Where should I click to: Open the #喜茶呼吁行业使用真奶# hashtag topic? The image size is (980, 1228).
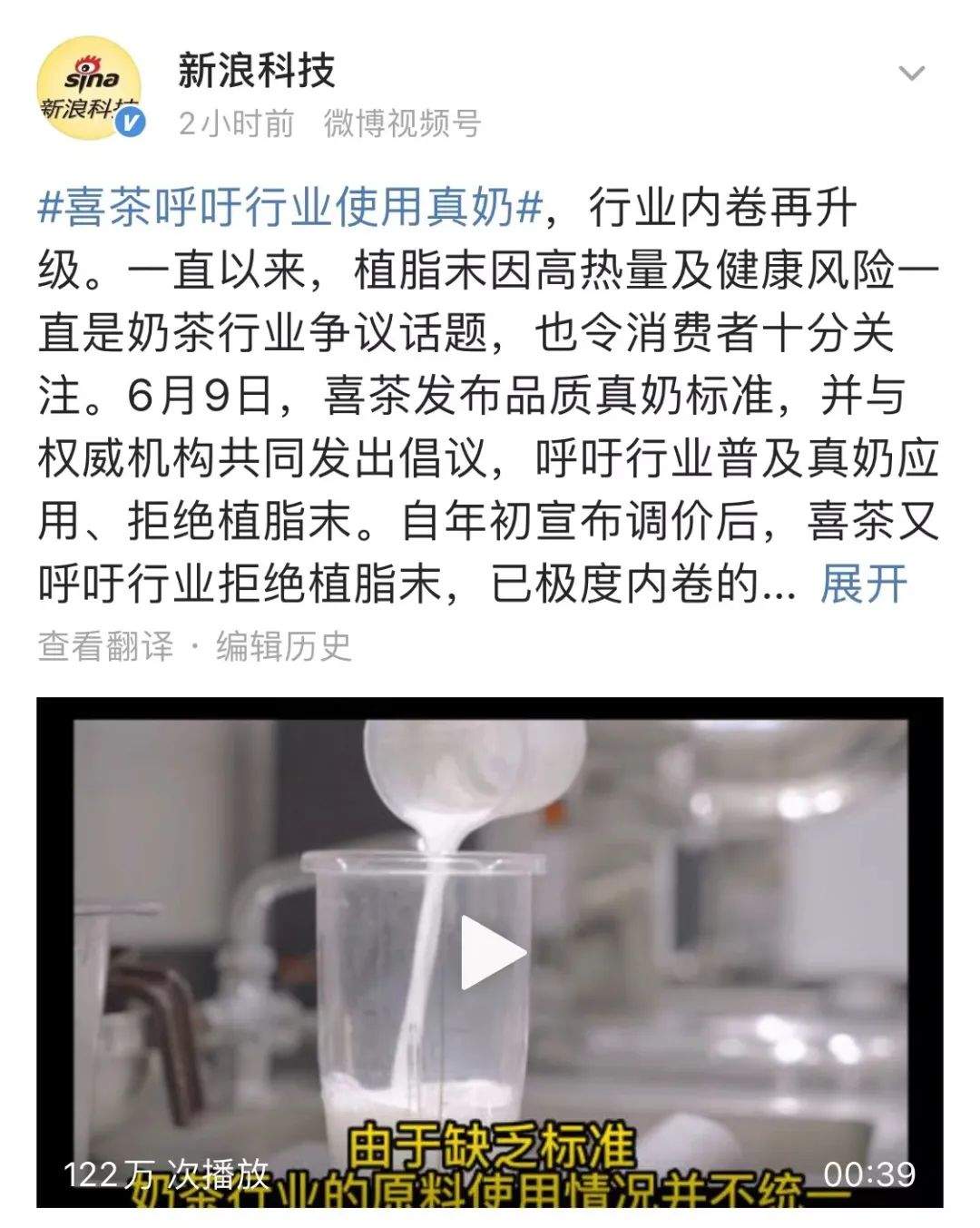coord(289,210)
